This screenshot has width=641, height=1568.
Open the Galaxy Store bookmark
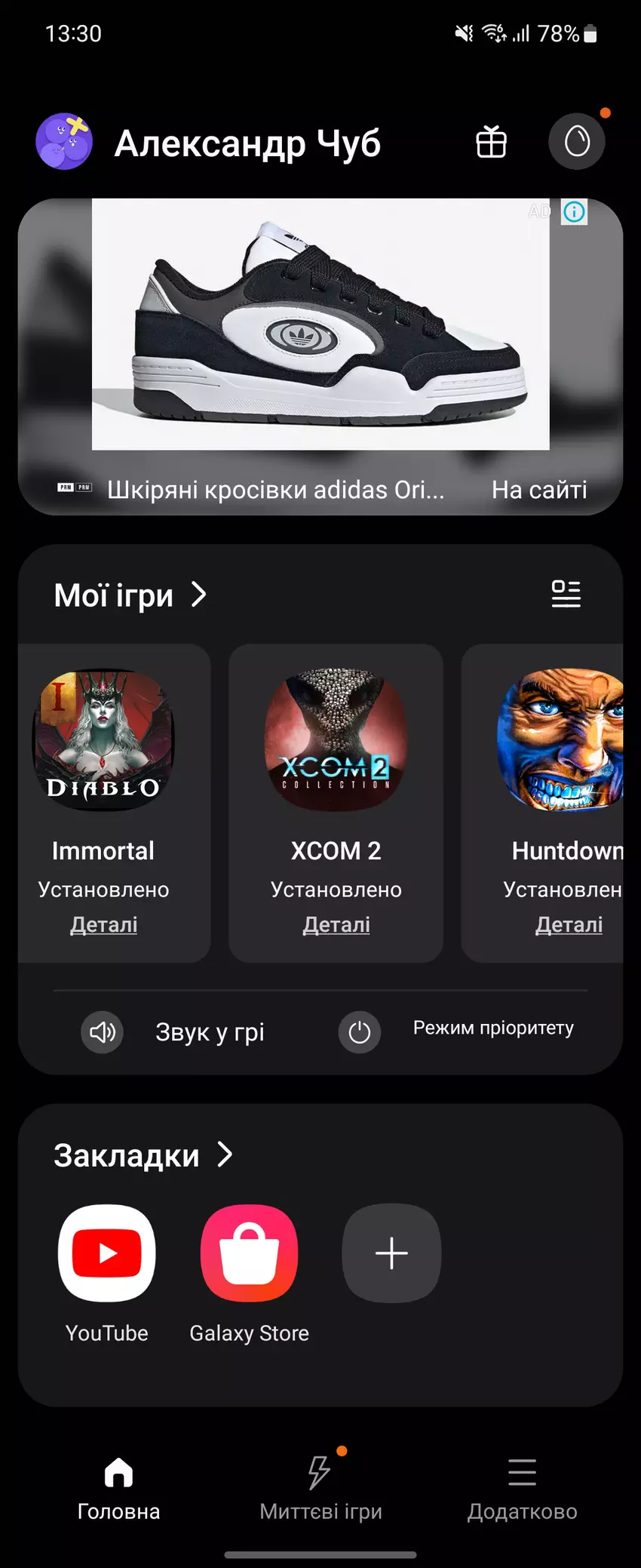pyautogui.click(x=249, y=1253)
